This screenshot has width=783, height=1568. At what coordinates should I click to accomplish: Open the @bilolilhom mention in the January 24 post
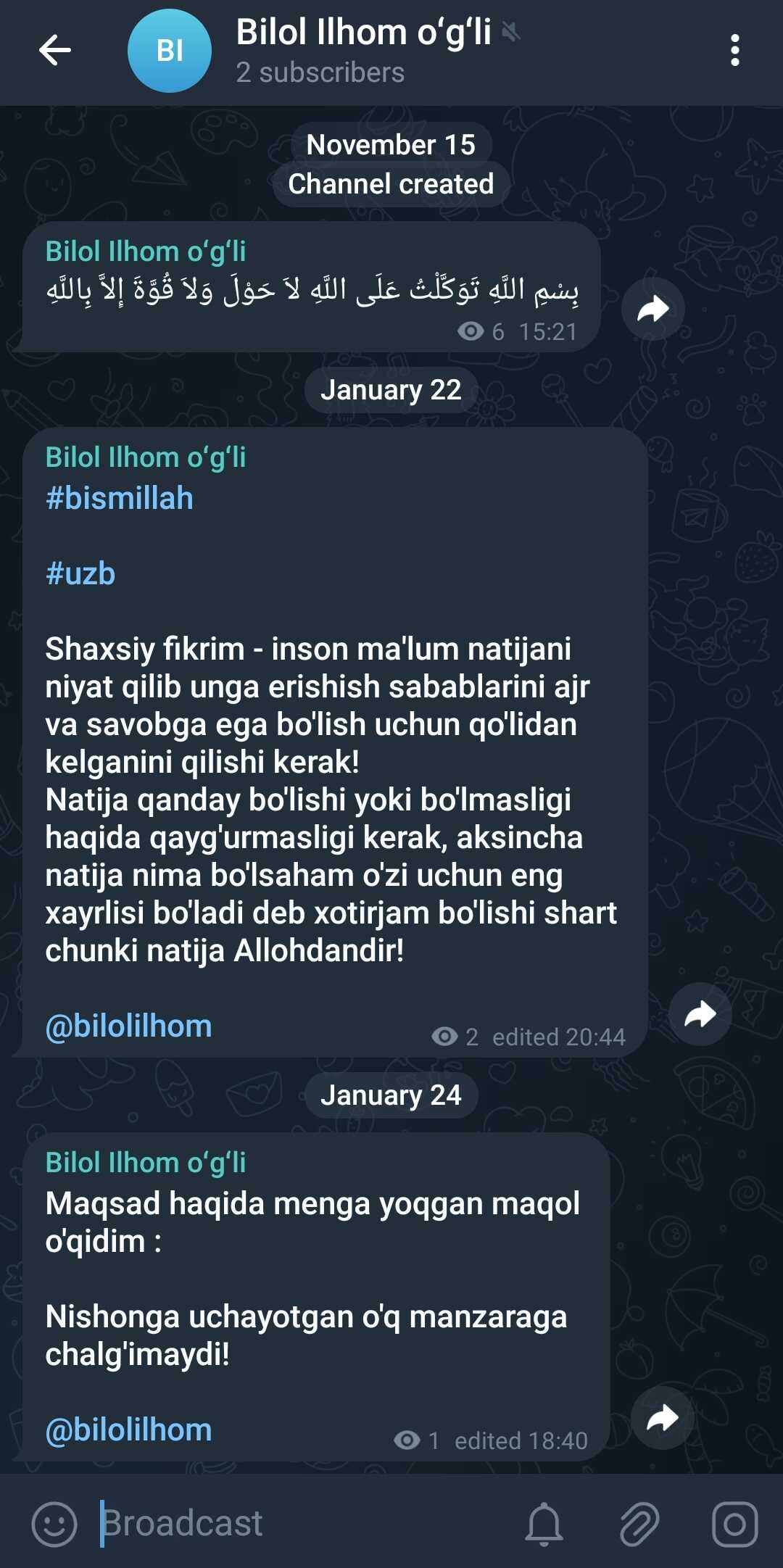tap(128, 1430)
